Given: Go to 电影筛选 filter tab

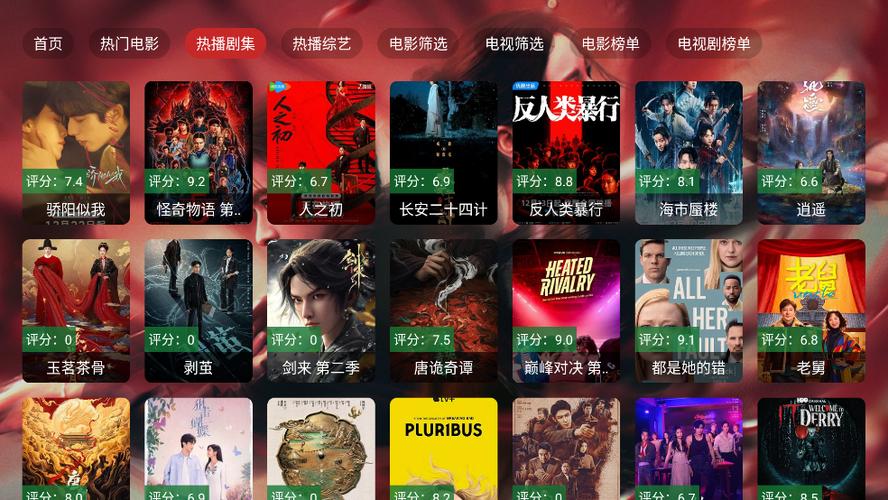Looking at the screenshot, I should click(418, 43).
